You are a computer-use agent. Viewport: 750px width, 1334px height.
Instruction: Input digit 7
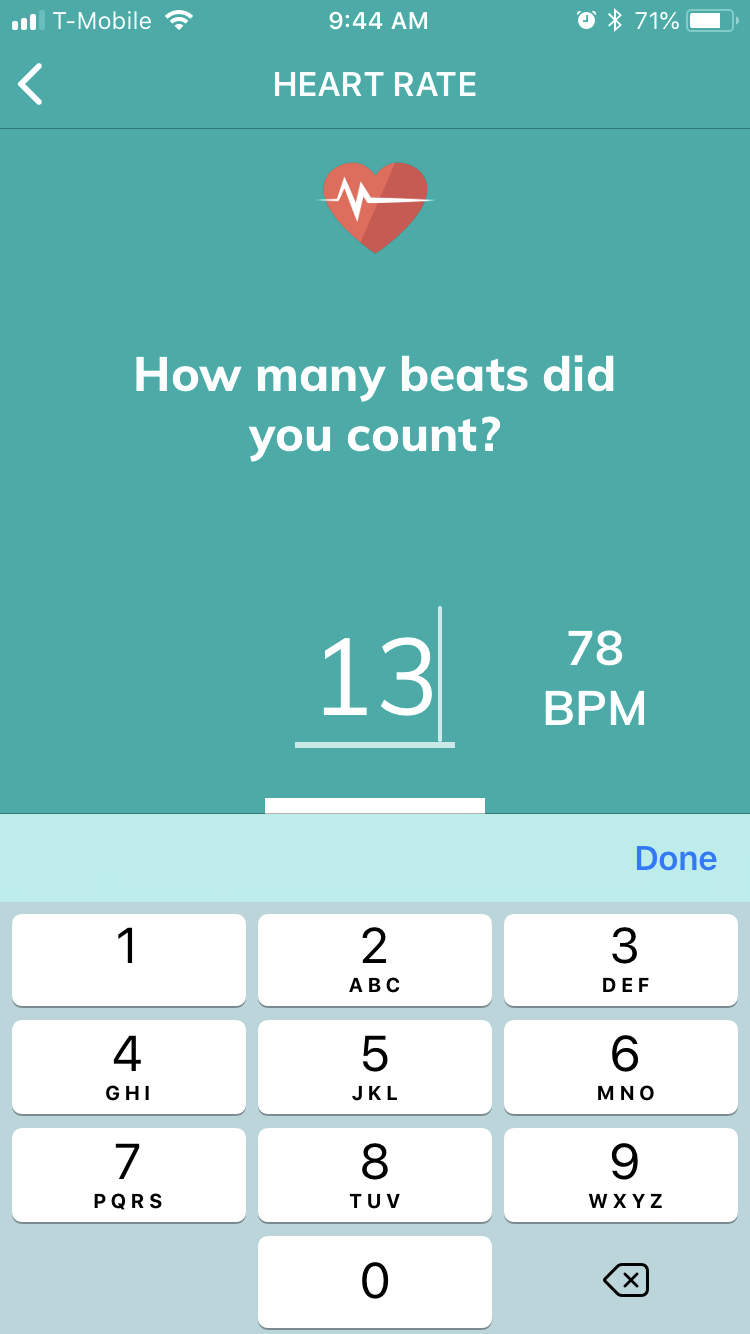[x=128, y=1174]
